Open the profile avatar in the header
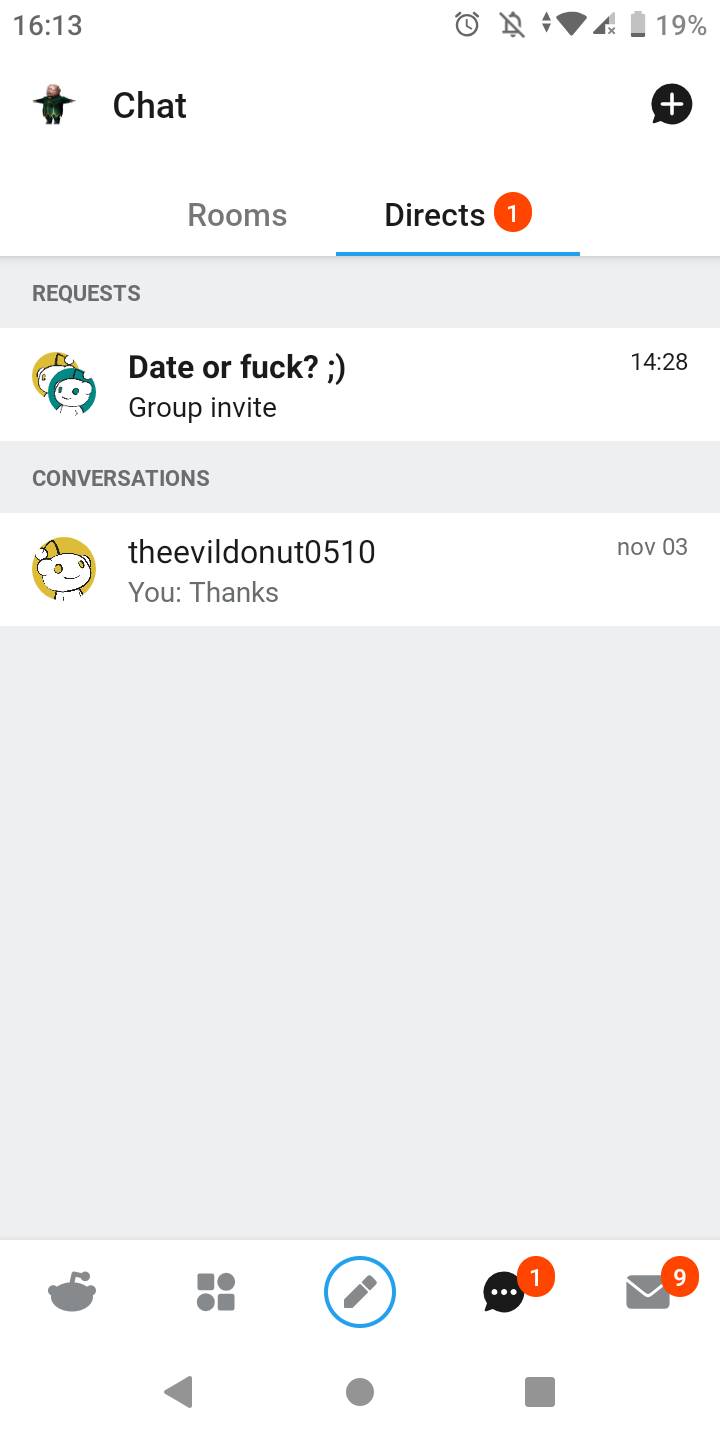The height and width of the screenshot is (1440, 720). point(54,104)
